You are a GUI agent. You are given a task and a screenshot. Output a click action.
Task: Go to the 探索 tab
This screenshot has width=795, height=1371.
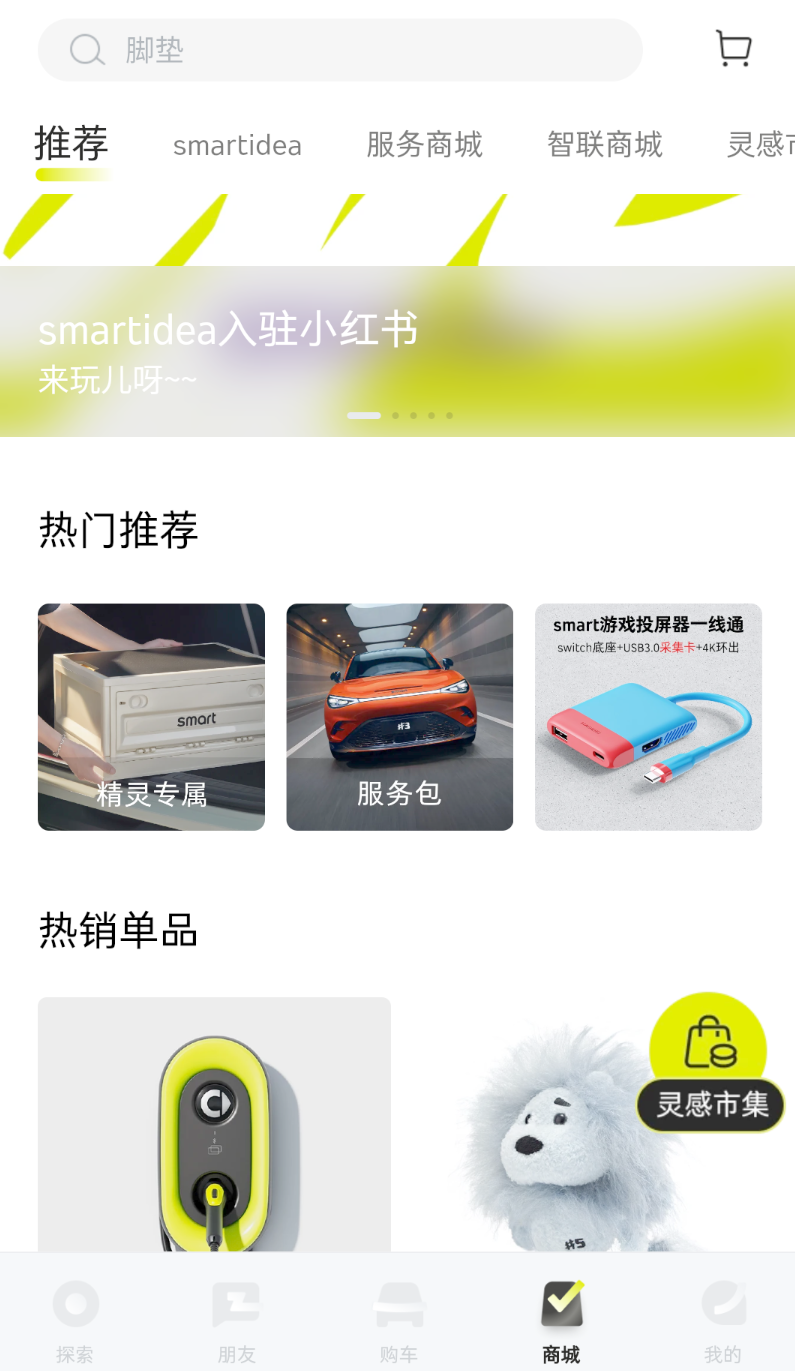[75, 1321]
